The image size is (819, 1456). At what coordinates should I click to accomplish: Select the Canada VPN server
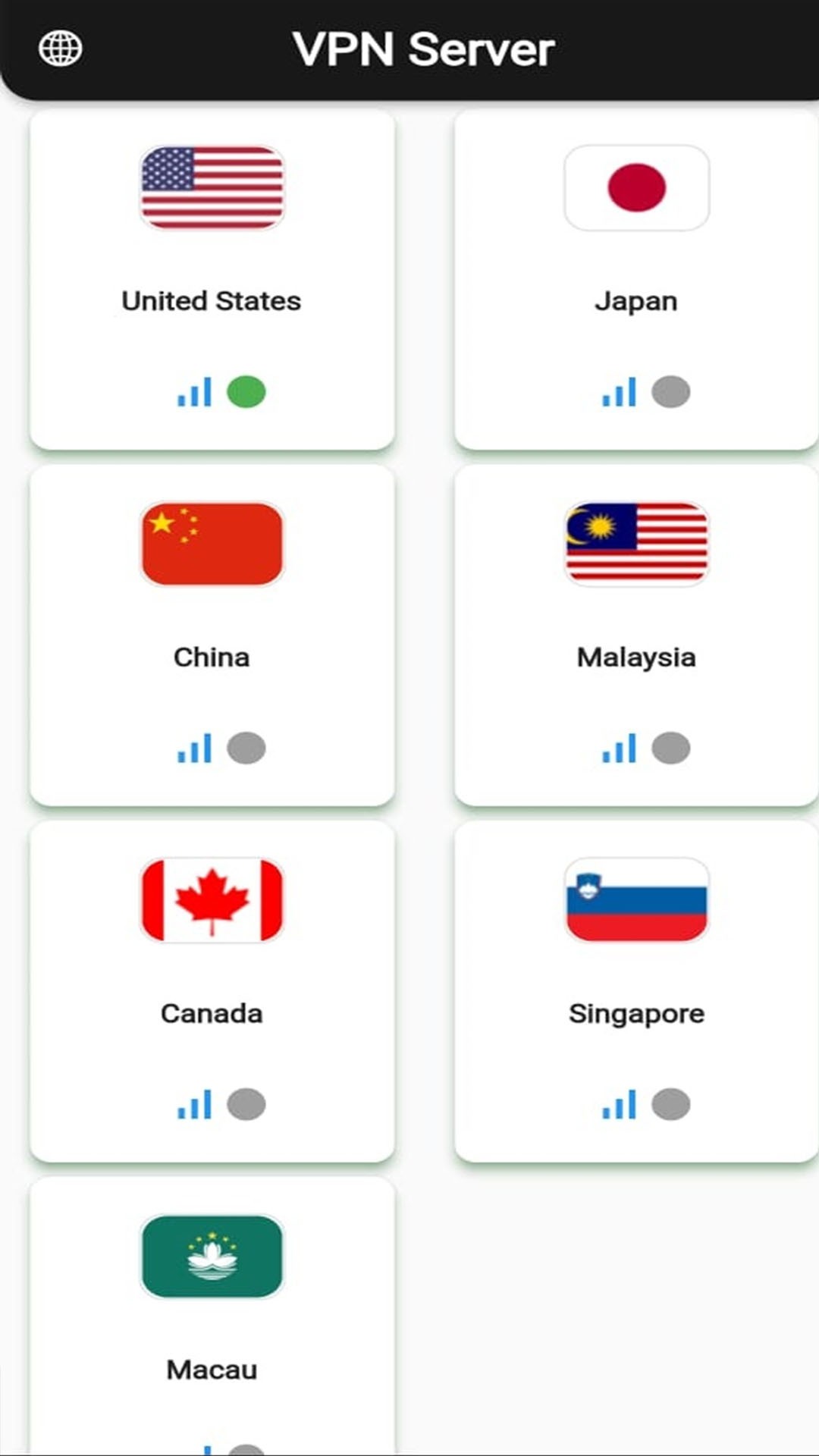tap(212, 990)
